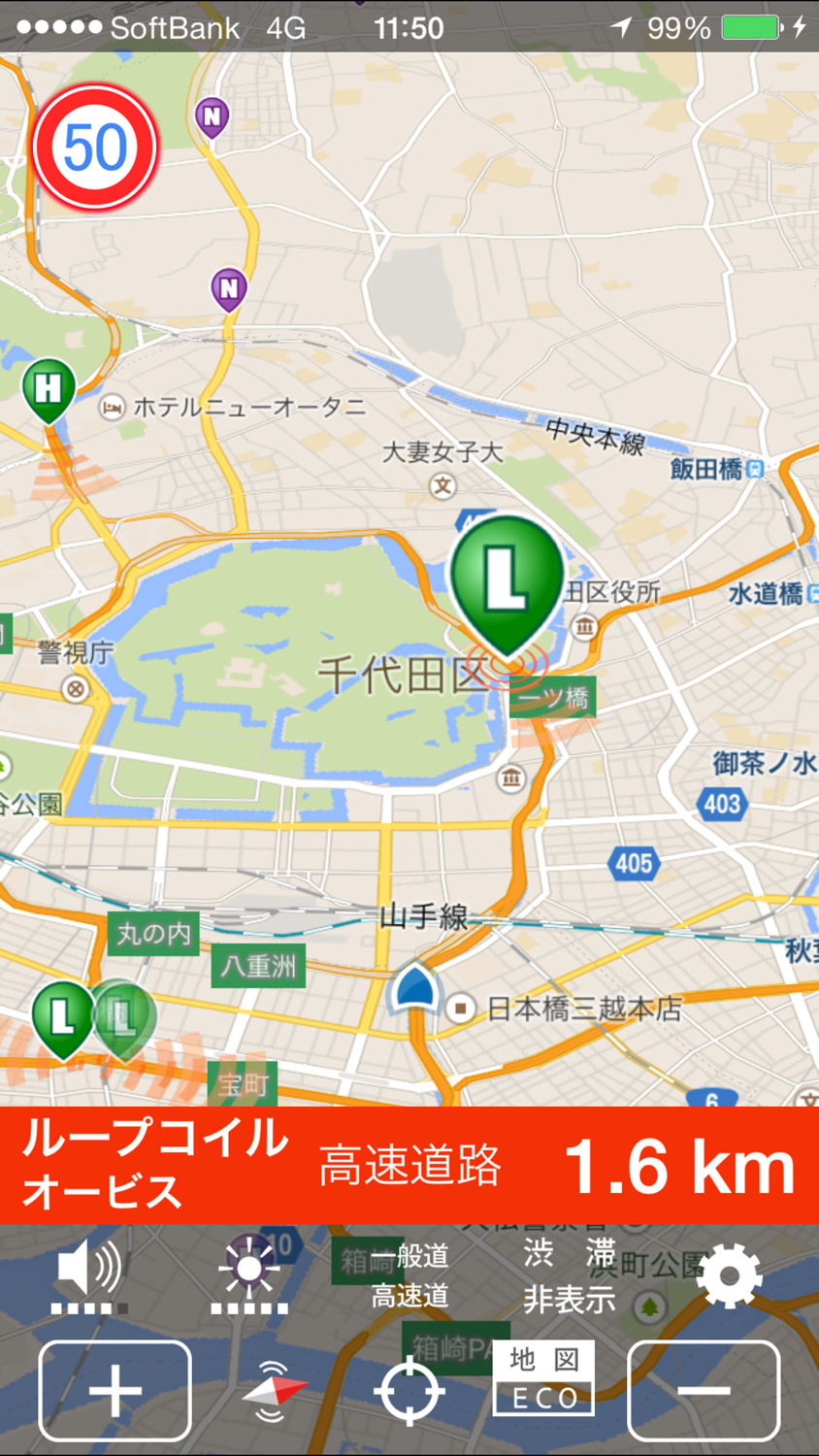Select the green H marker
The height and width of the screenshot is (1456, 819).
click(x=49, y=391)
